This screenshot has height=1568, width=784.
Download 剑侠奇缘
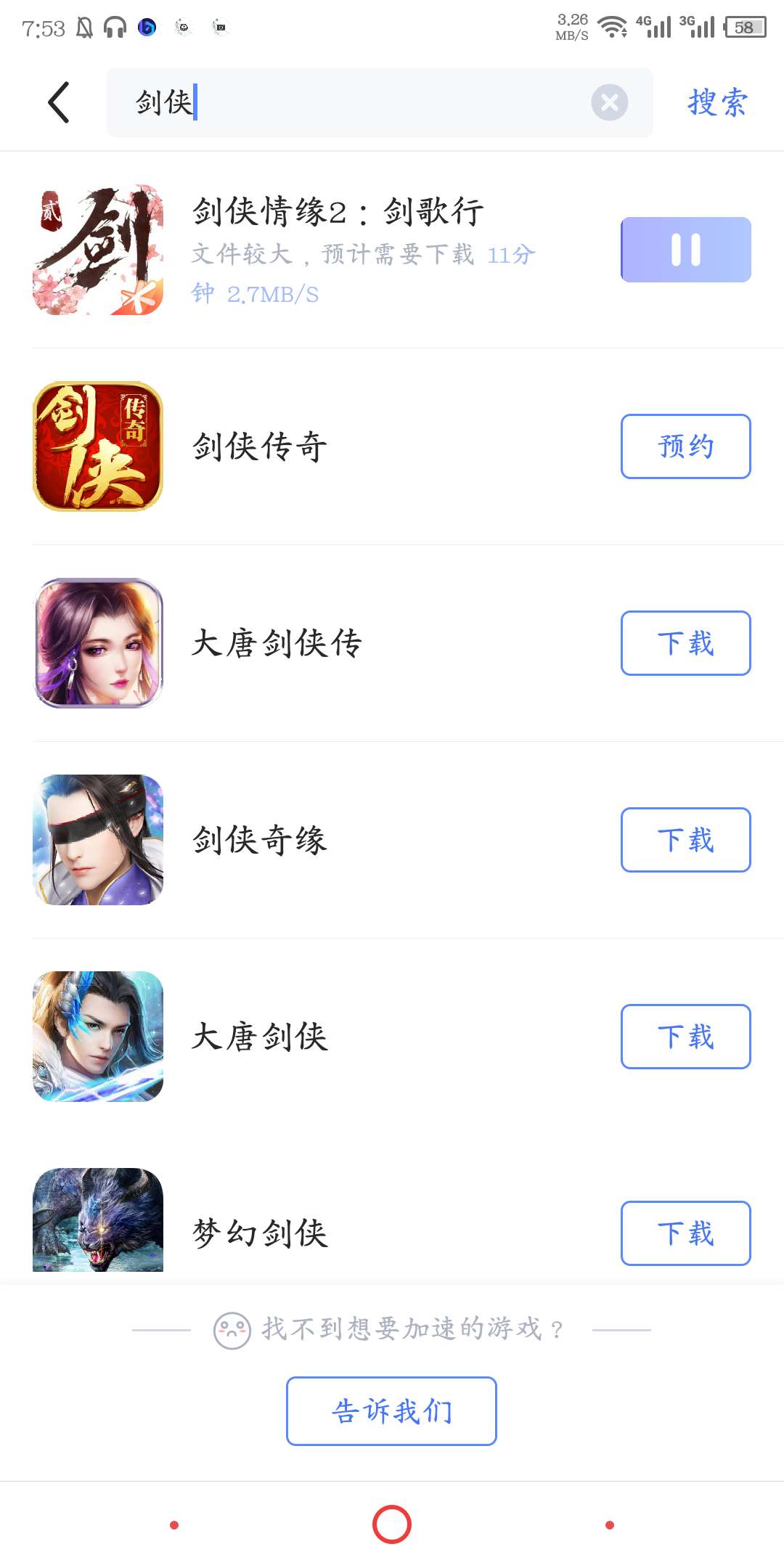[x=685, y=840]
